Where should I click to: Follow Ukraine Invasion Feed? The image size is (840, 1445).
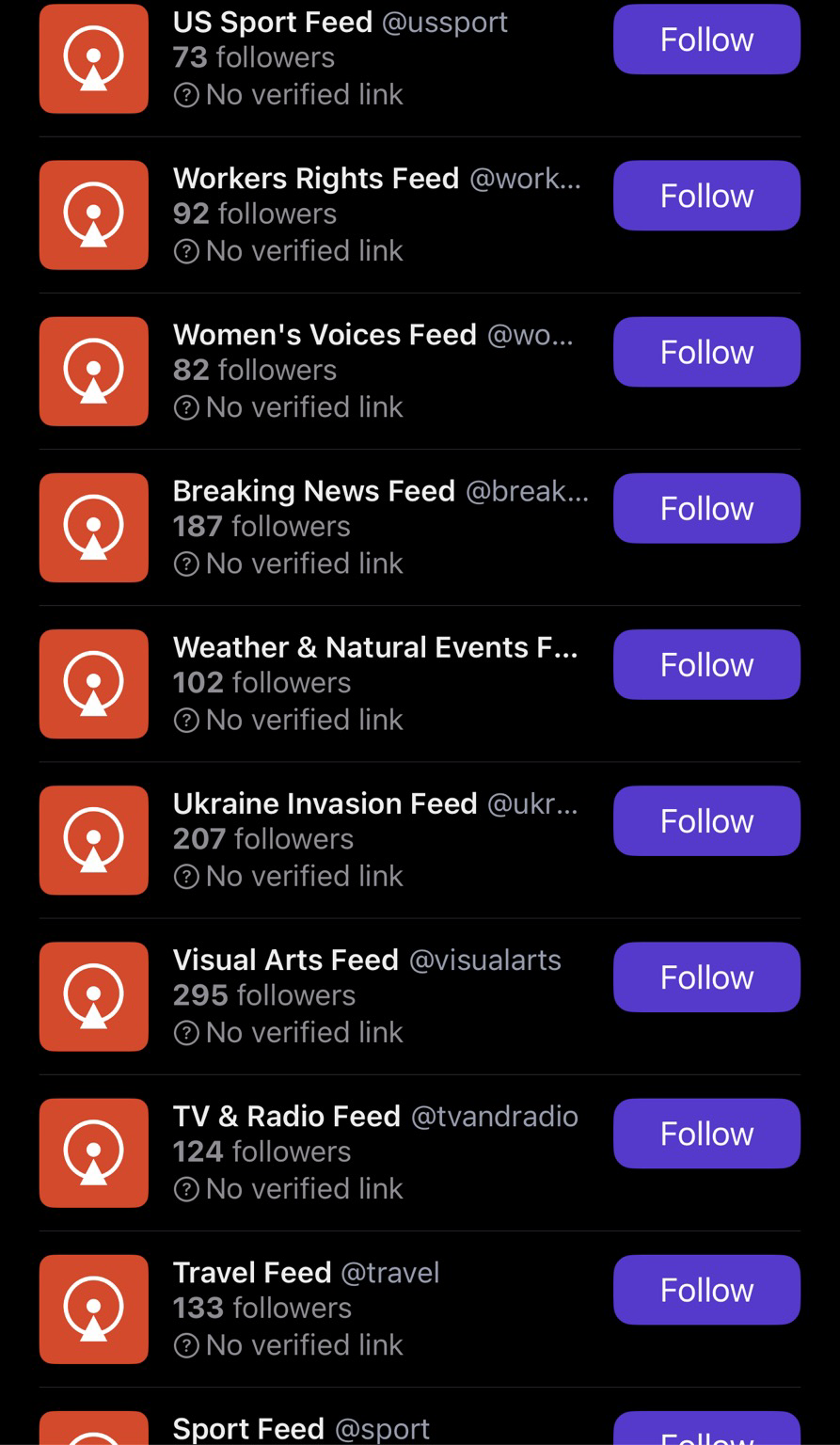coord(706,820)
